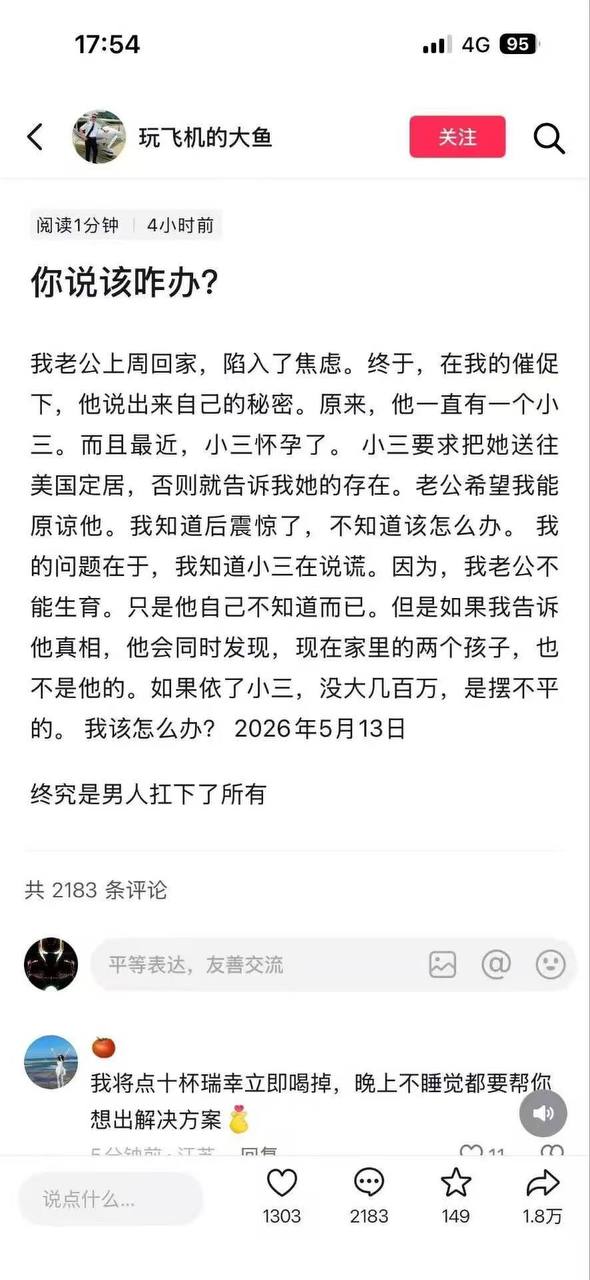The image size is (590, 1280).
Task: Attach an image to the comment
Action: tap(443, 964)
